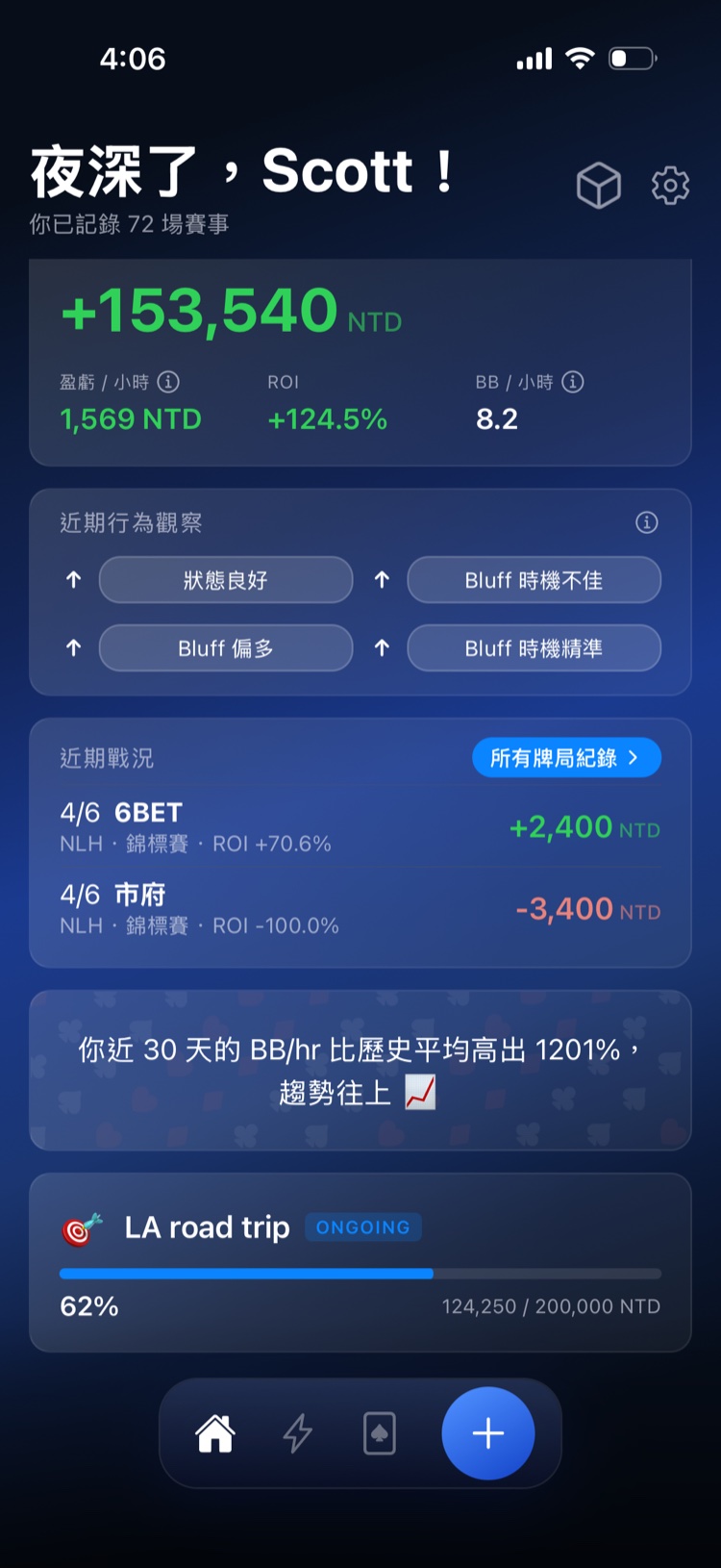This screenshot has height=1568, width=721.
Task: Expand 所有牌局紀錄 via its chevron
Action: coord(634,757)
